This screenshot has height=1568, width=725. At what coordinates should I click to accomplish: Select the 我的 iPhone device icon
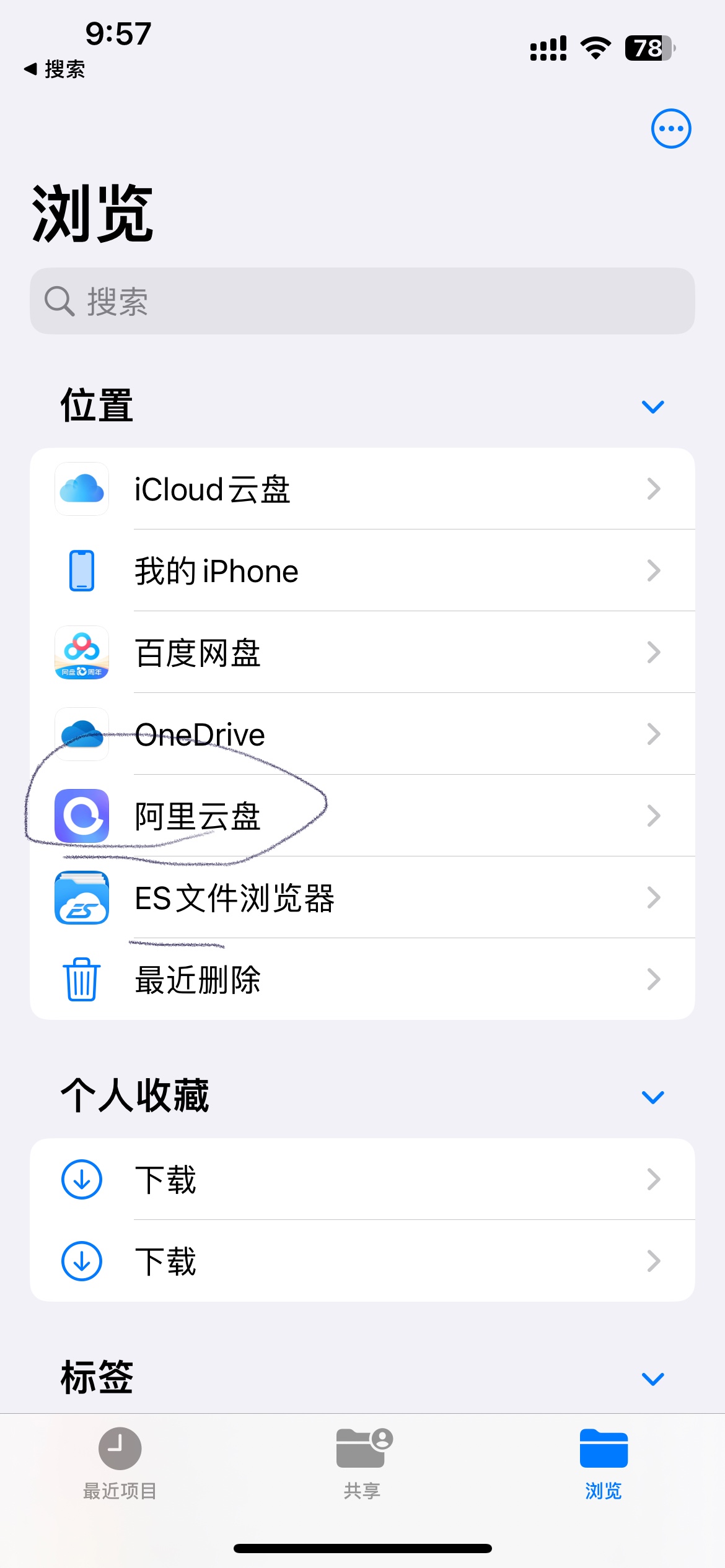81,570
